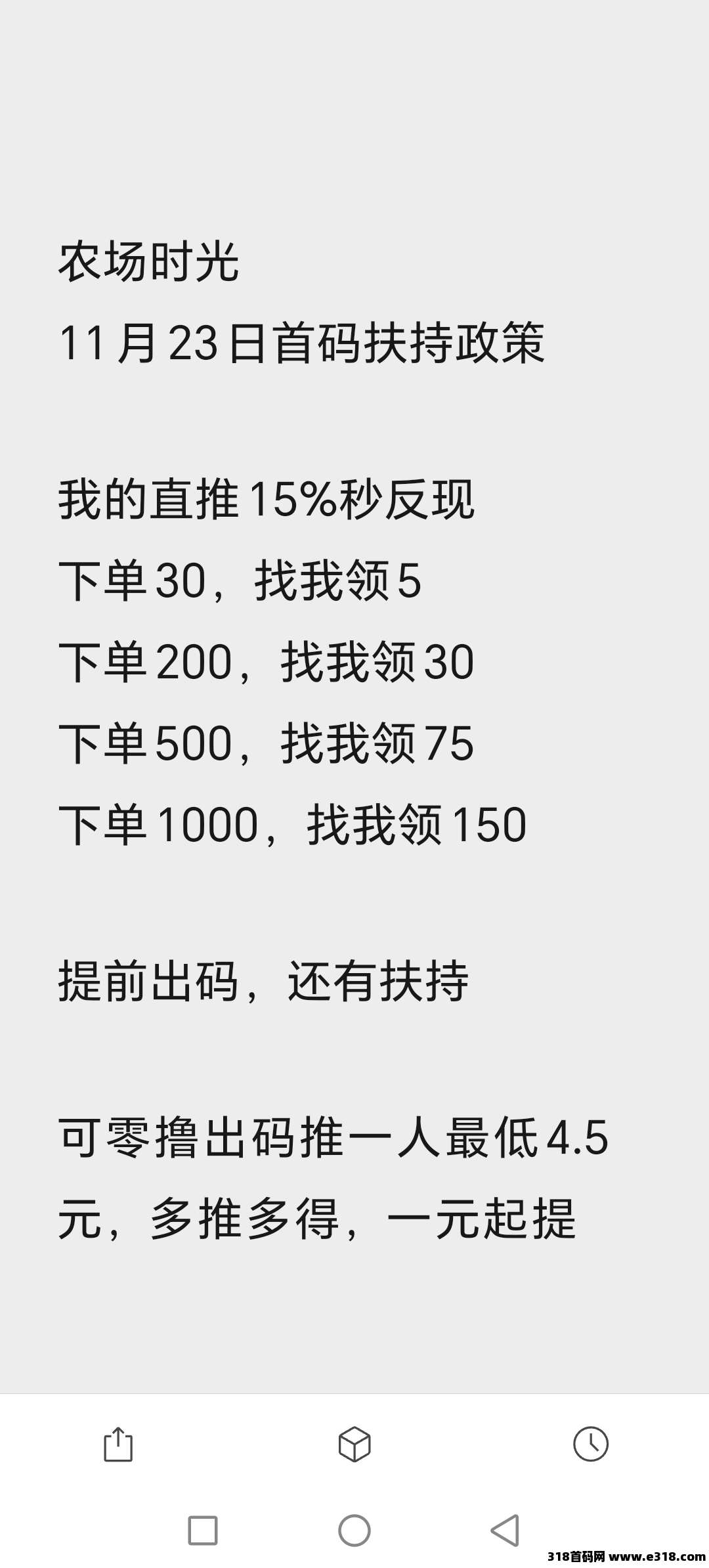Open recent apps with the square button
Viewport: 709px width, 1568px height.
(x=203, y=1531)
